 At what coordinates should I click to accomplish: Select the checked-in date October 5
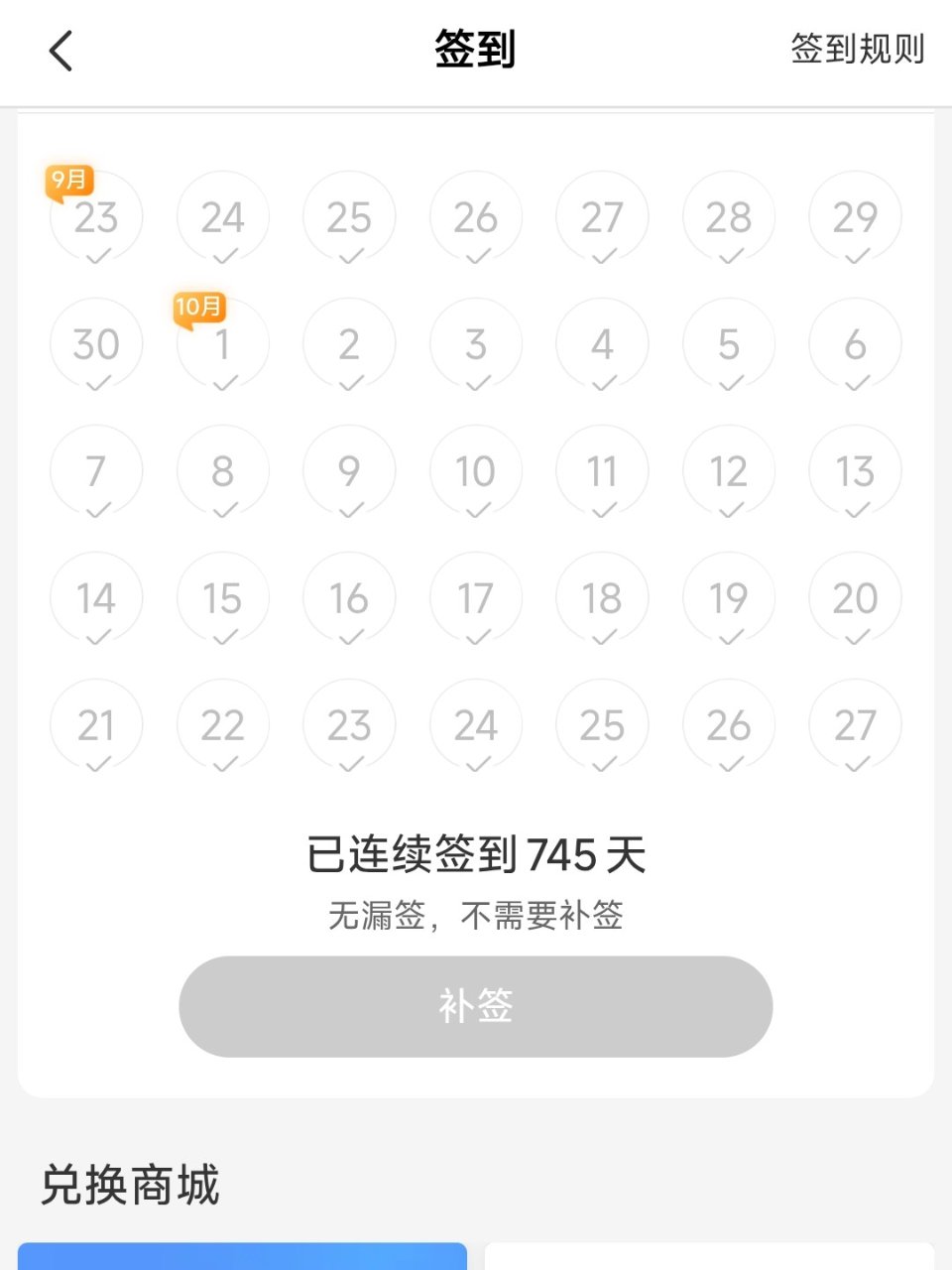click(729, 344)
